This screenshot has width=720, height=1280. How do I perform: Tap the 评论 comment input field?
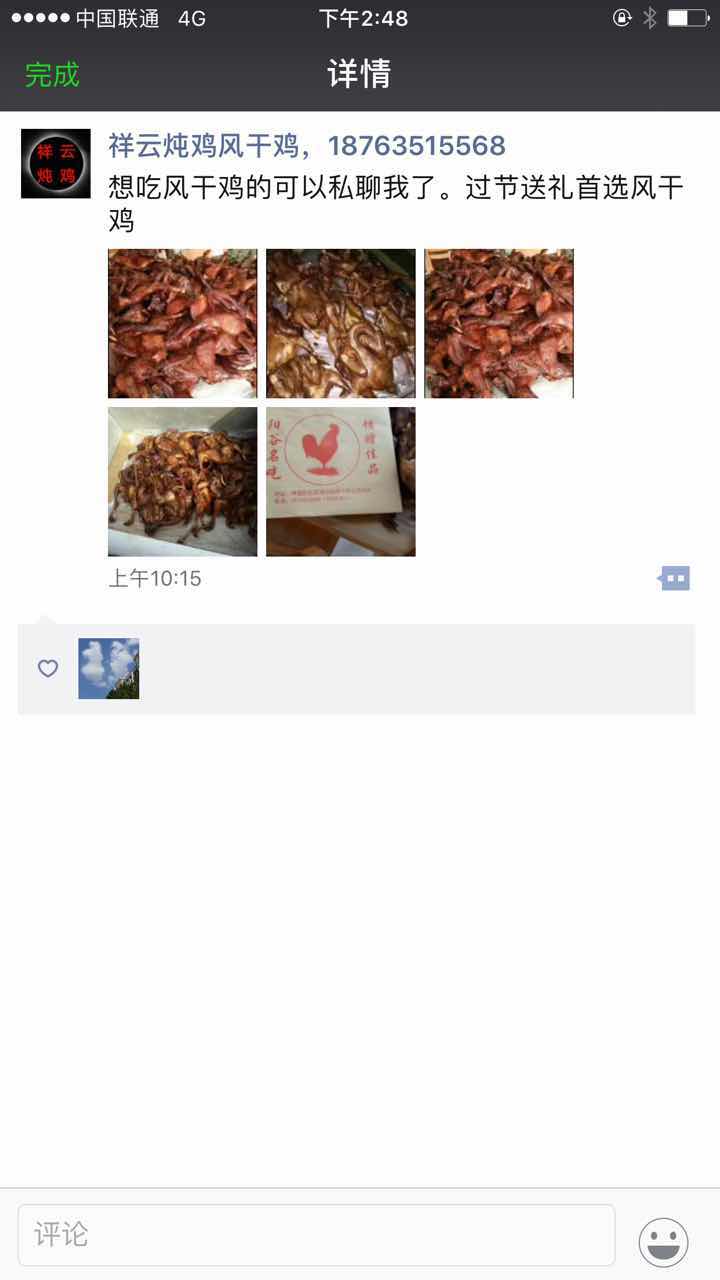[316, 1235]
